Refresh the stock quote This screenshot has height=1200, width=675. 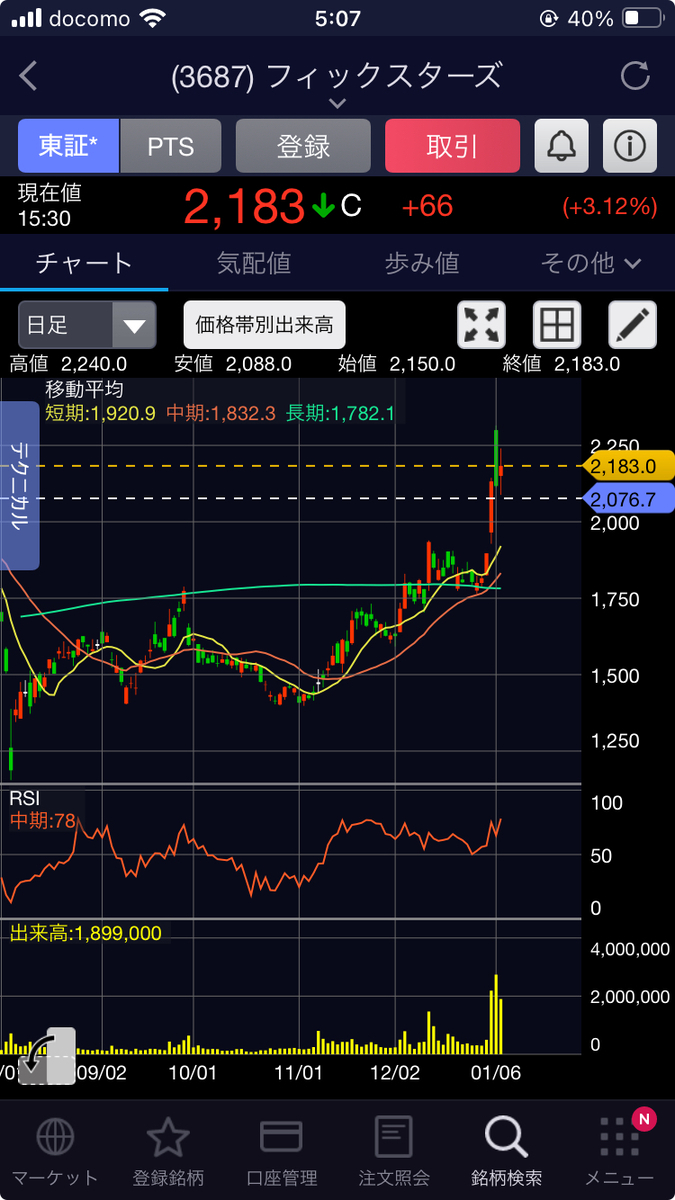635,76
